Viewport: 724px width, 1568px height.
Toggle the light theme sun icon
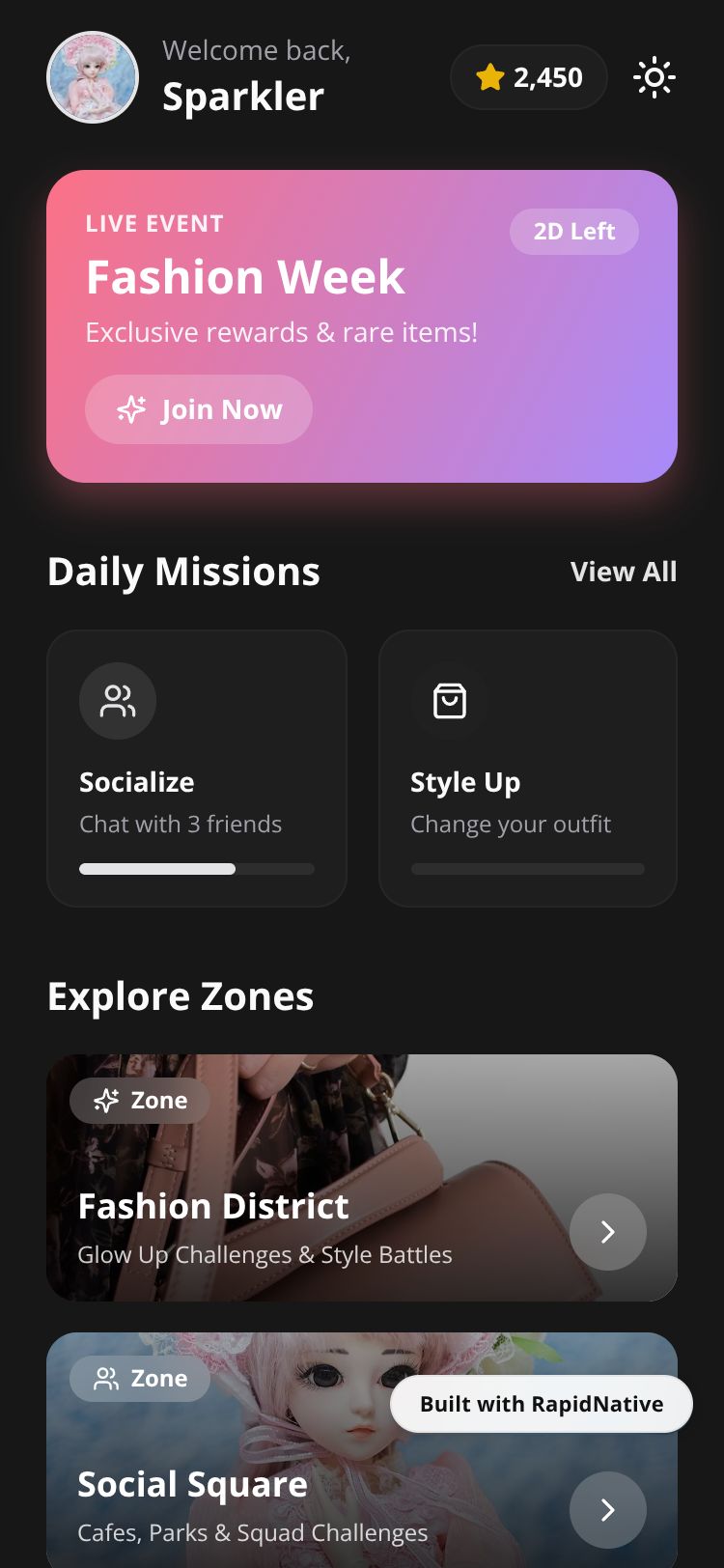pos(654,77)
